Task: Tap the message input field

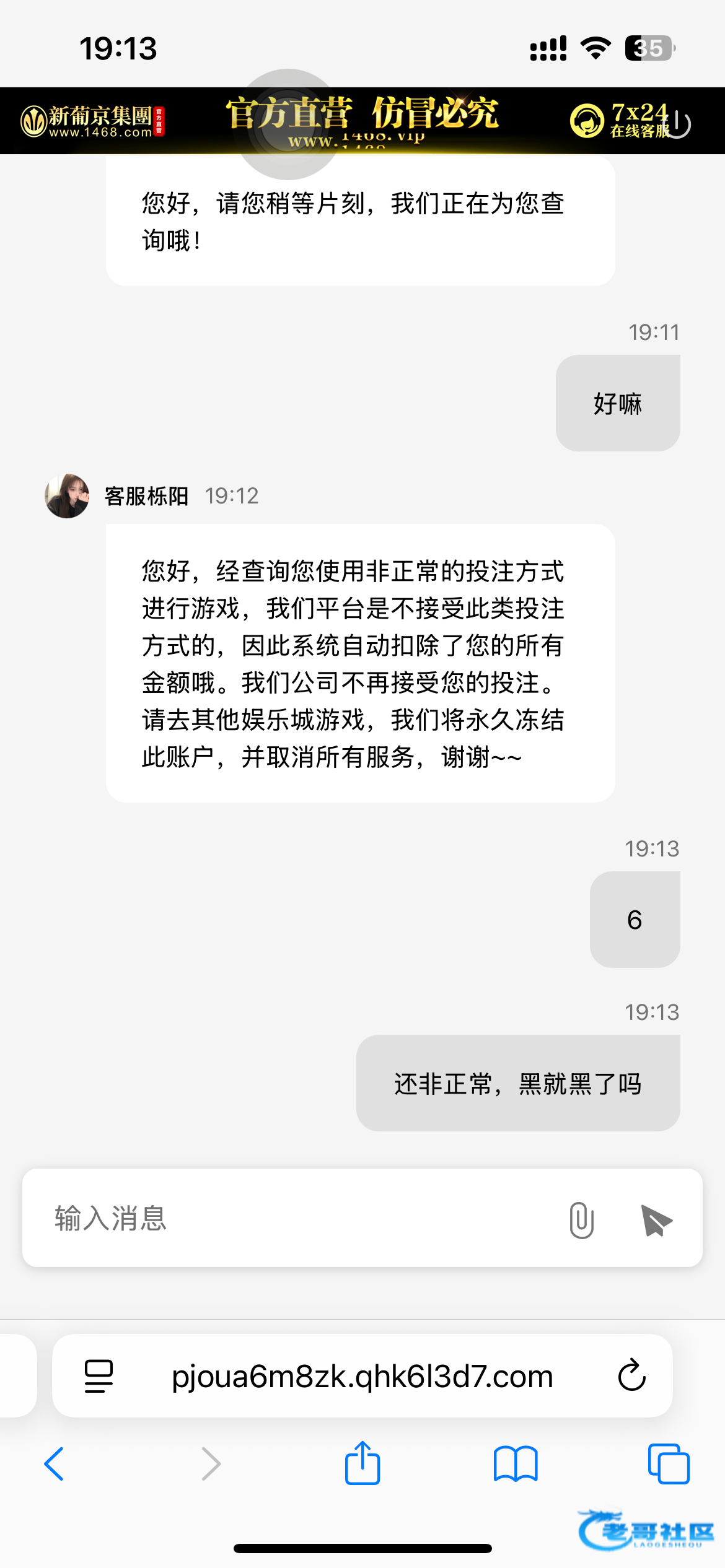Action: pos(297,1218)
